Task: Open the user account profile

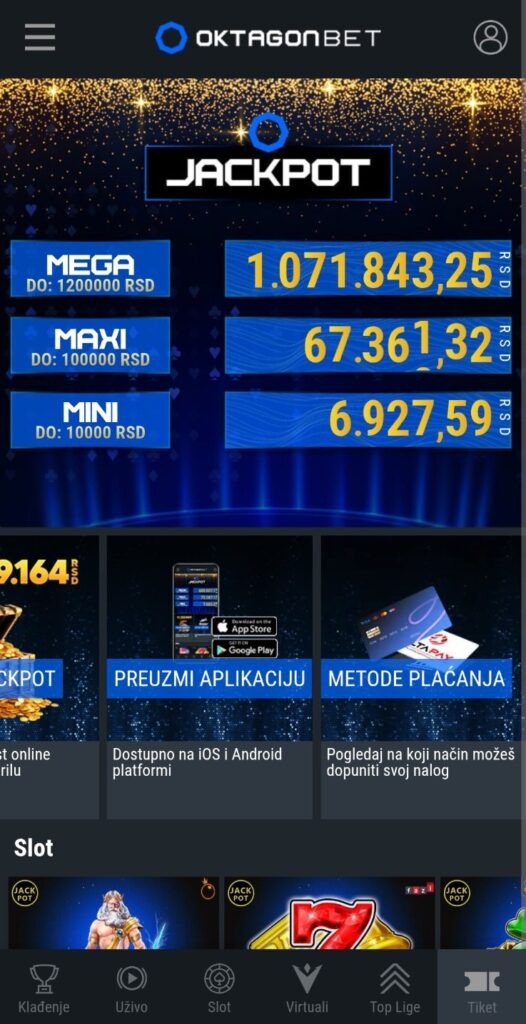Action: [x=490, y=37]
